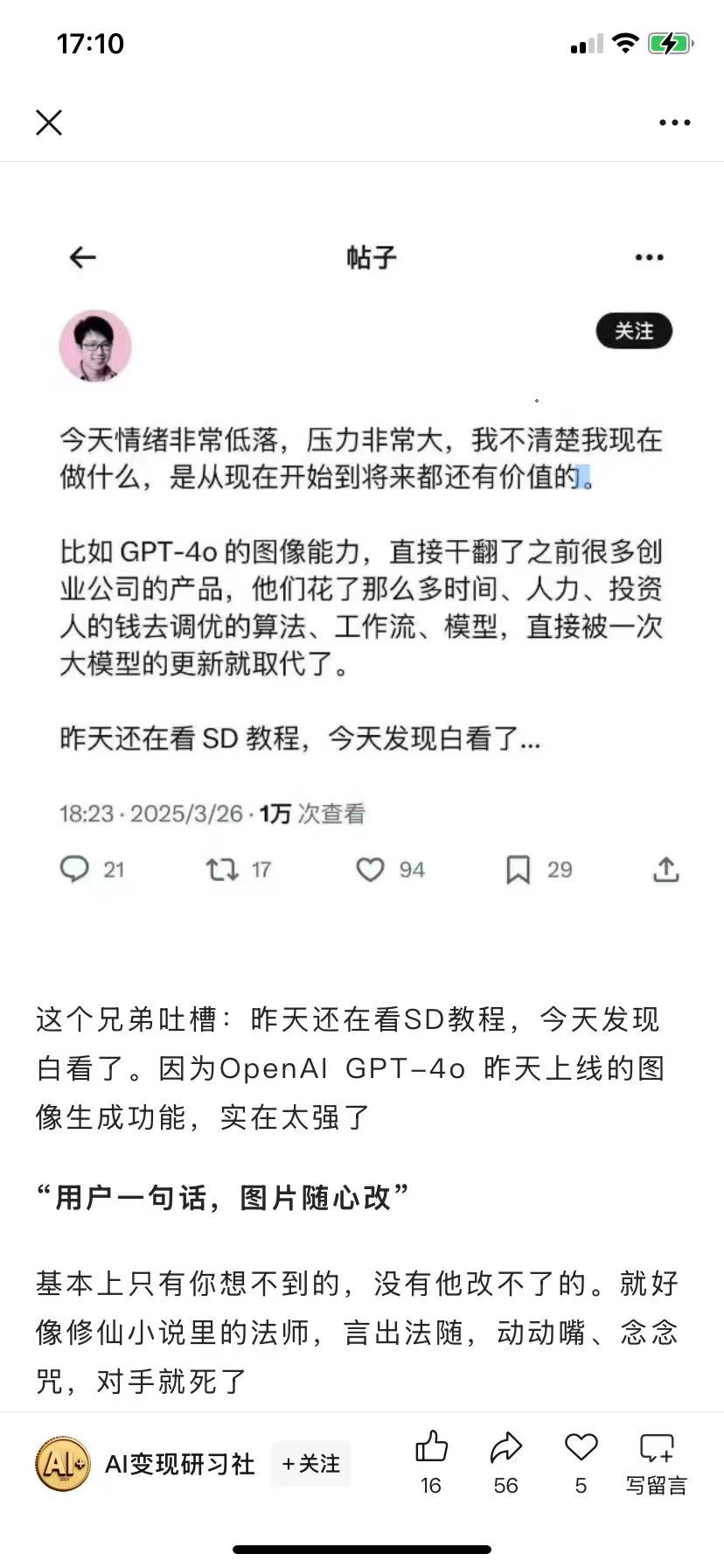
Task: Write a comment via 写留言
Action: 657,1462
